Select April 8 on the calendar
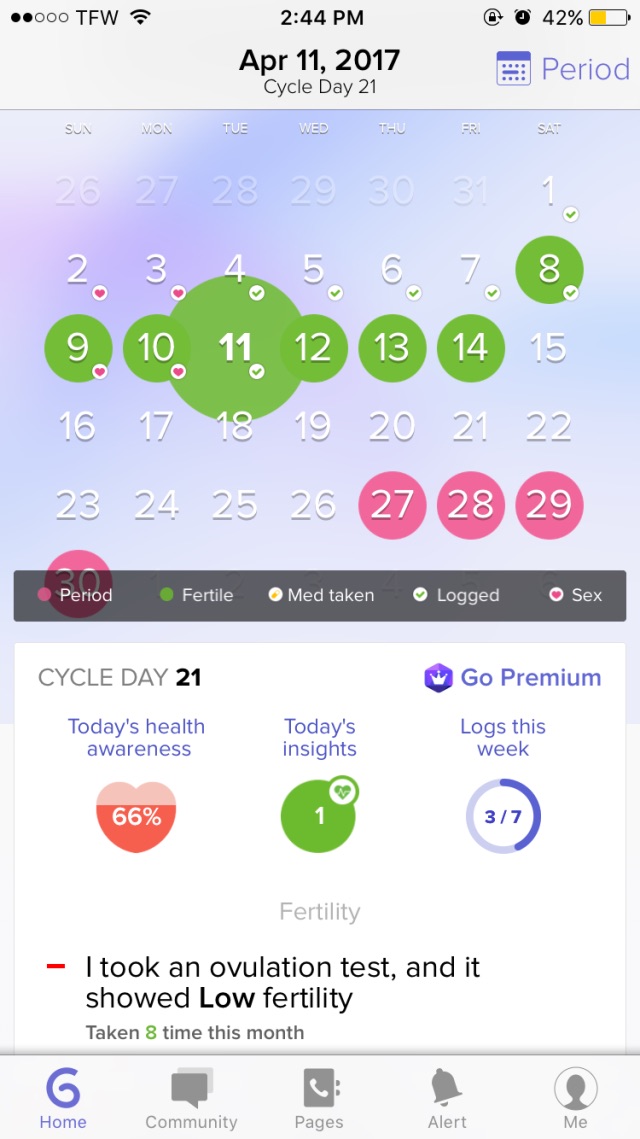This screenshot has height=1139, width=640. coord(549,269)
